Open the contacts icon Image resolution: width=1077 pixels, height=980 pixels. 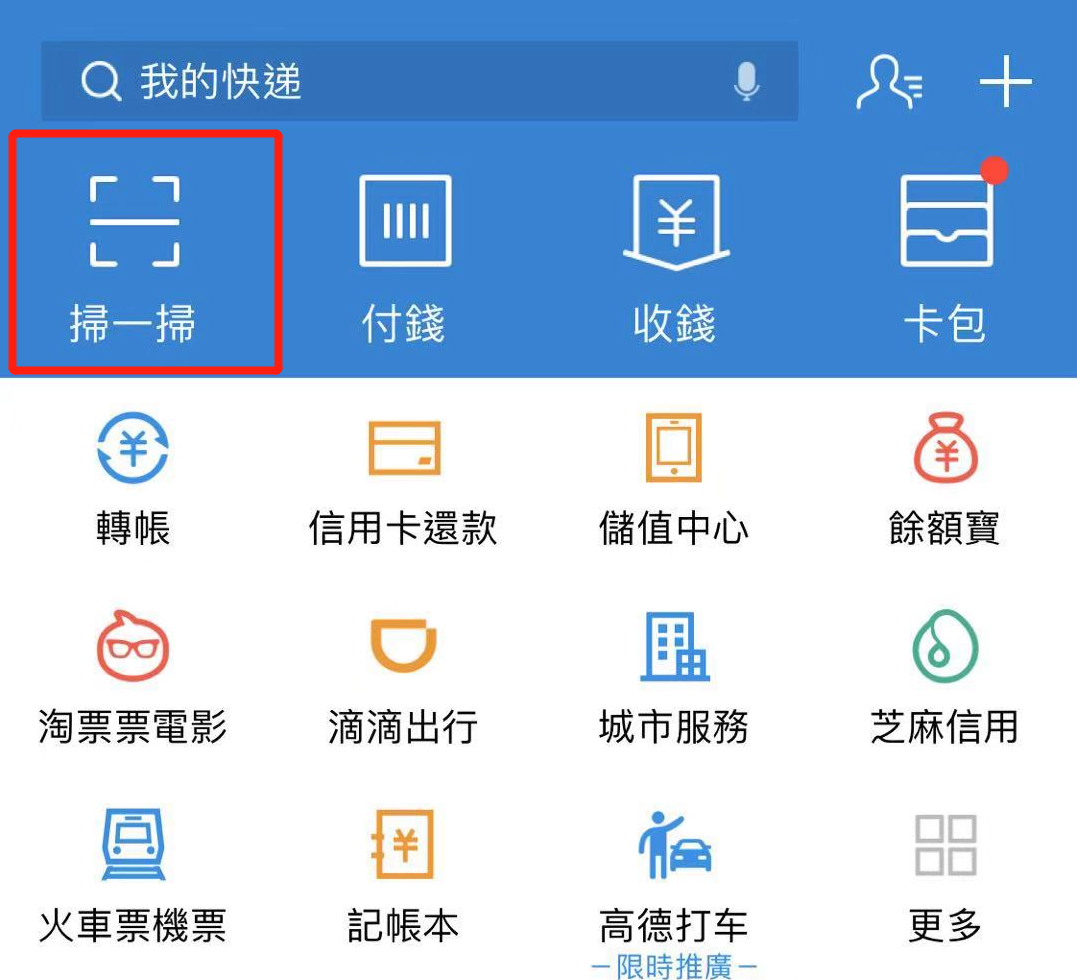889,82
